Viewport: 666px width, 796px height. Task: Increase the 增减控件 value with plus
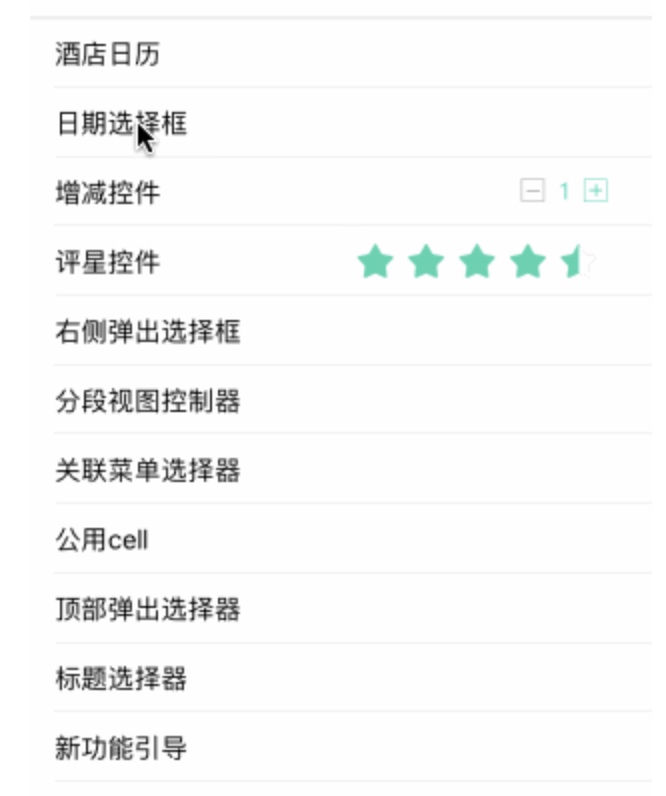tap(596, 191)
